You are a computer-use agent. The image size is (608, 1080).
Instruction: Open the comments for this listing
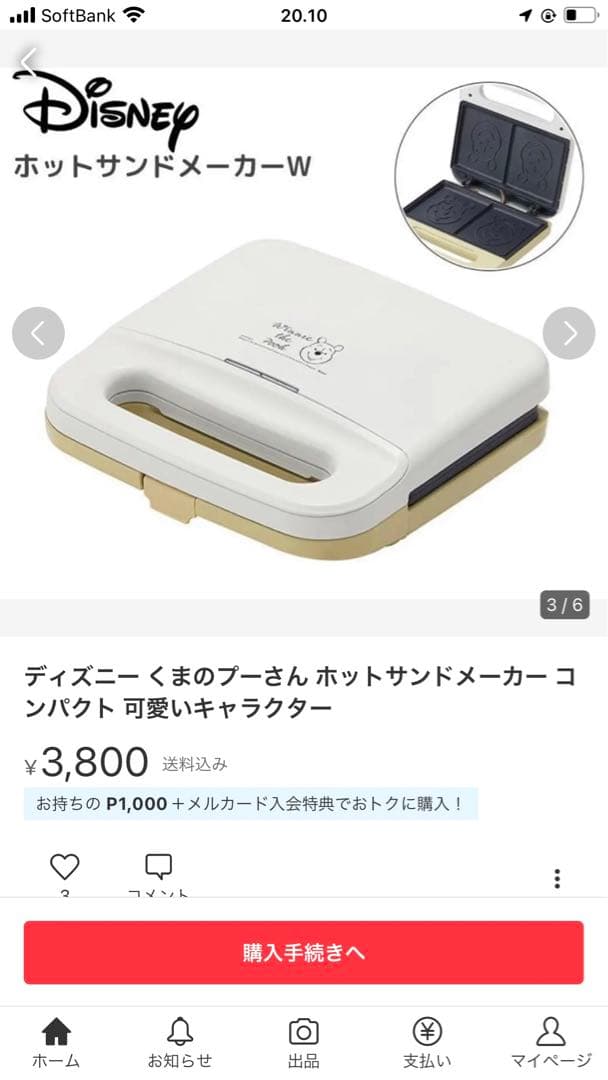click(x=158, y=867)
